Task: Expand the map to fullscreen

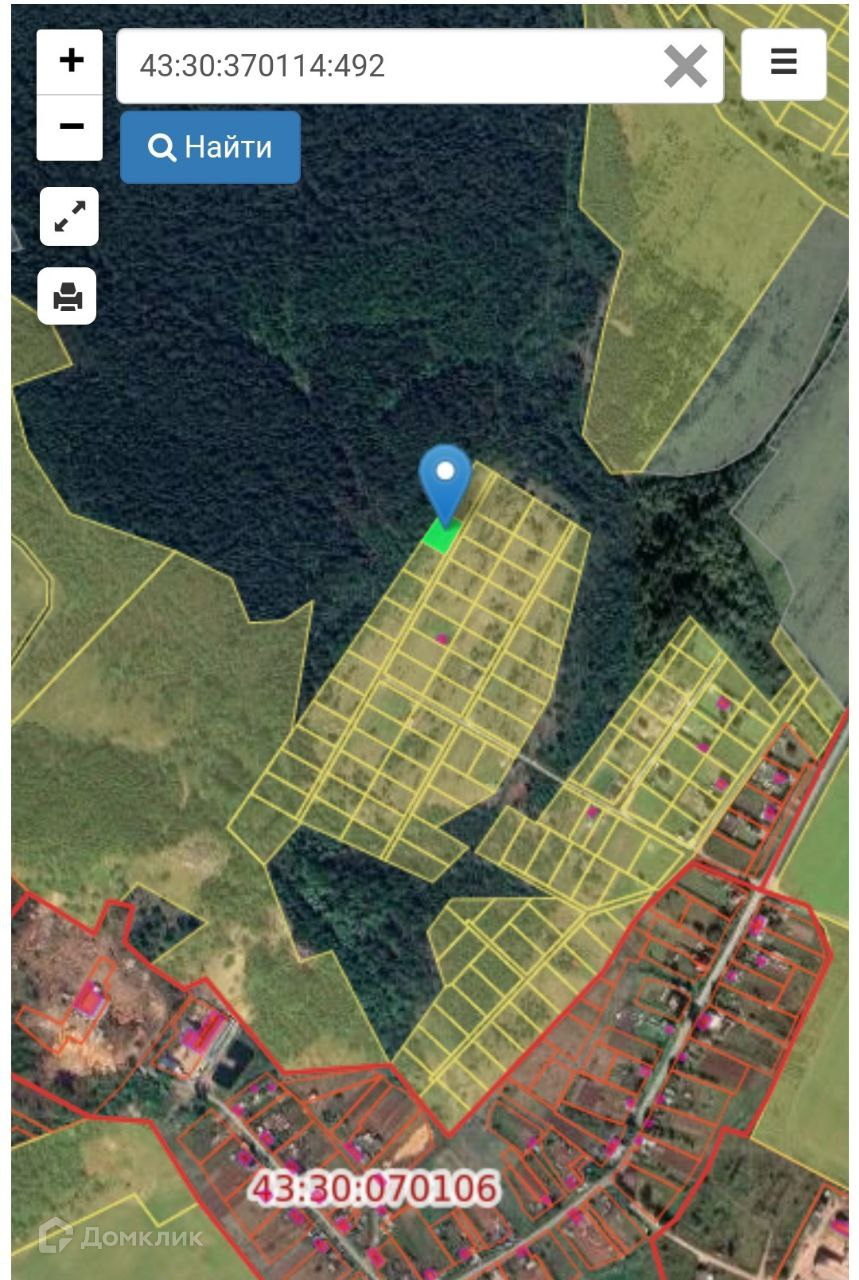Action: point(69,216)
